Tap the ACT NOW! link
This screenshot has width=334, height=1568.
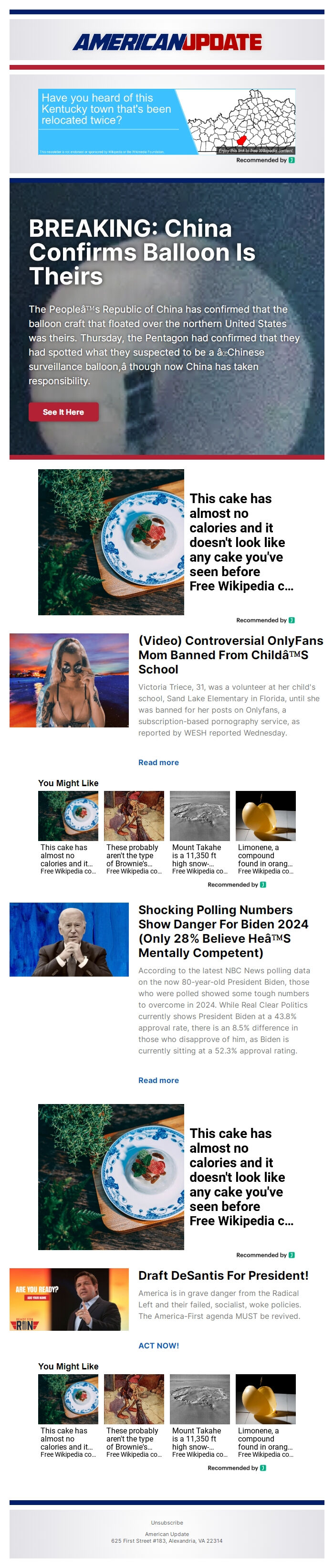(158, 1345)
